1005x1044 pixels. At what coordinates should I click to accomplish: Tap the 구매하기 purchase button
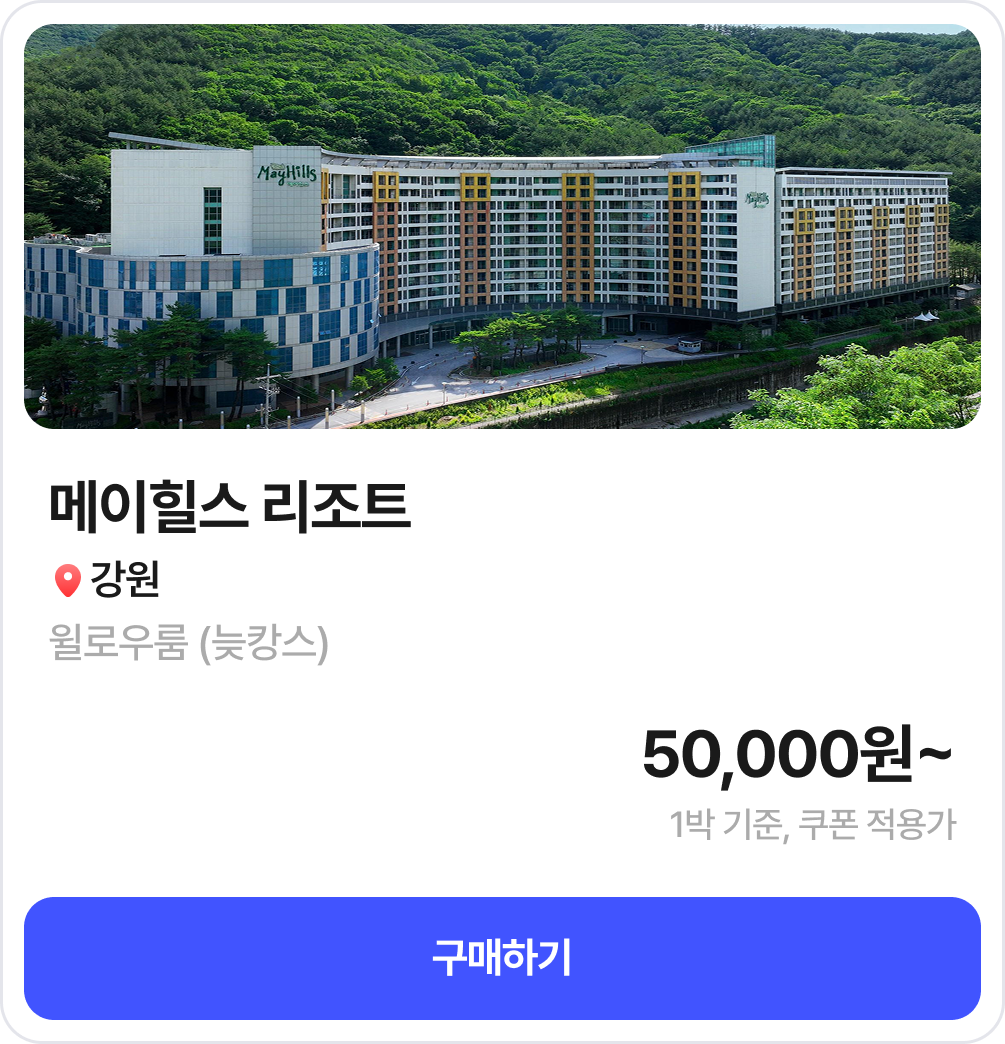click(502, 958)
